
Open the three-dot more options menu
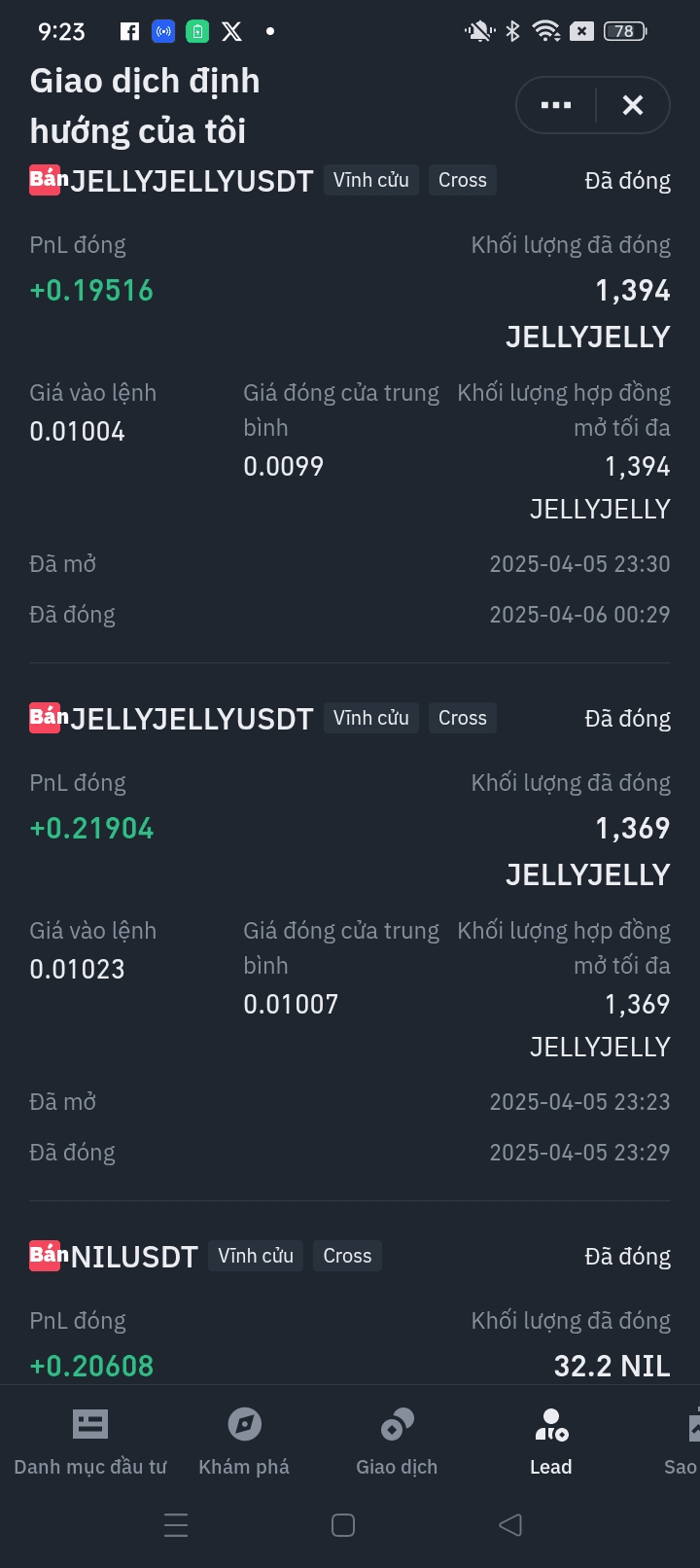[556, 105]
